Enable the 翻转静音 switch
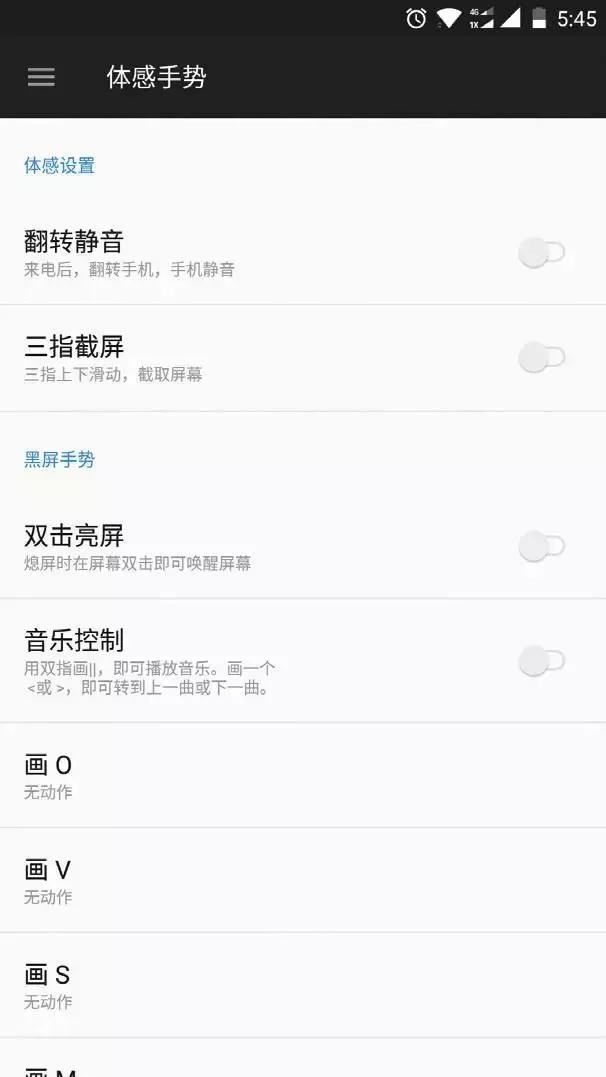This screenshot has height=1077, width=606. (x=541, y=253)
